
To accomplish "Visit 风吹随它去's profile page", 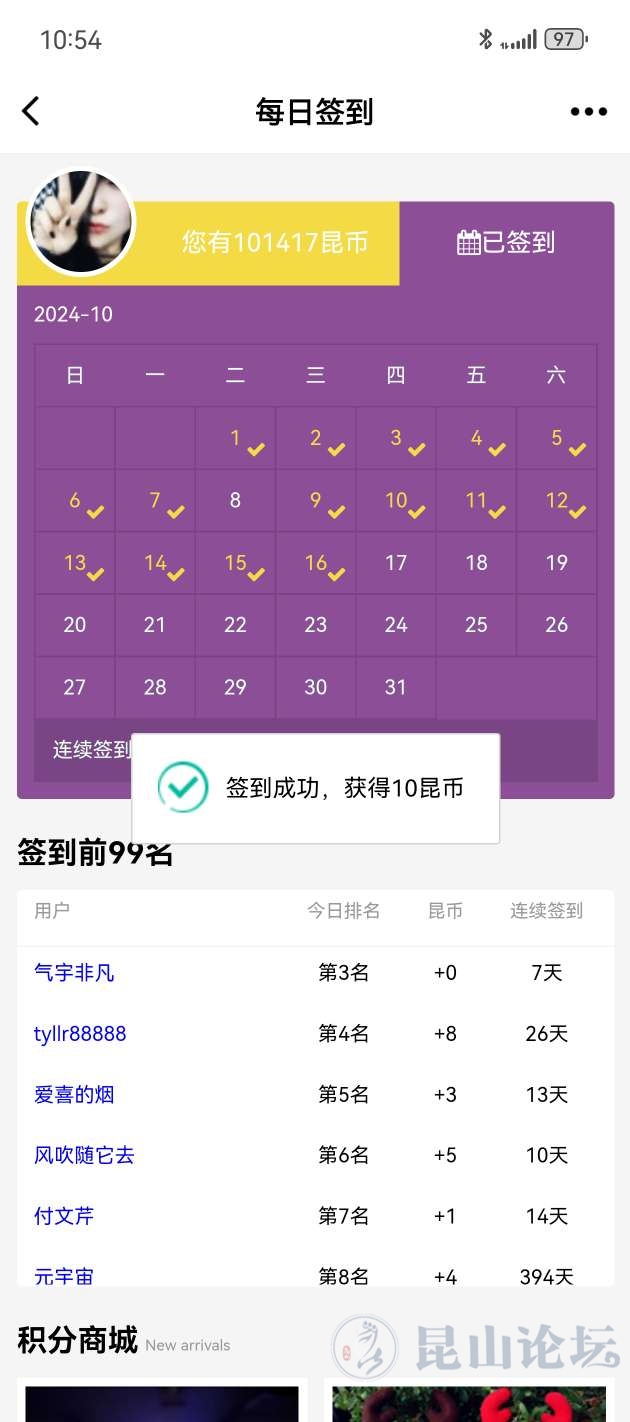I will pyautogui.click(x=84, y=1155).
